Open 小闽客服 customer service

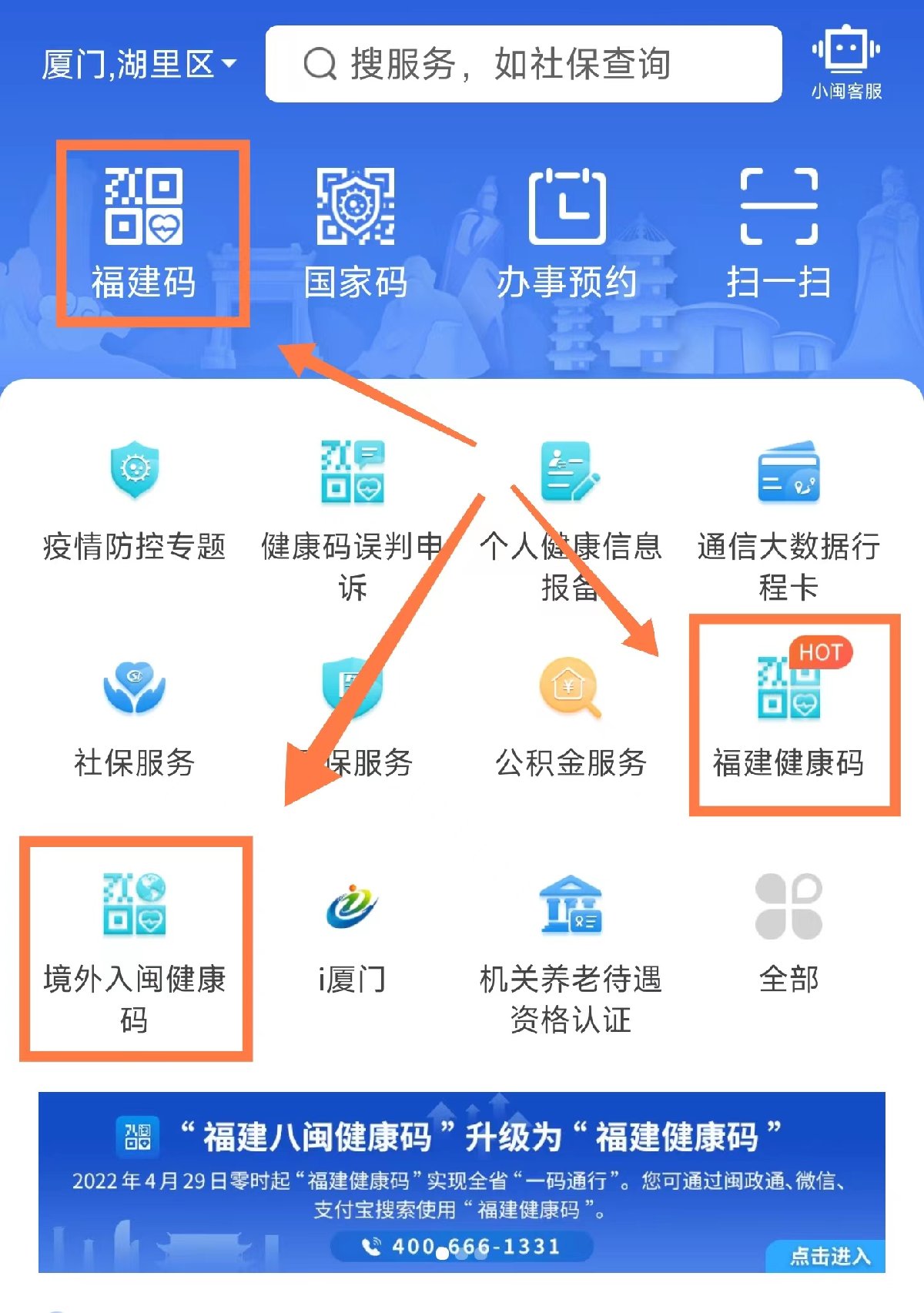pyautogui.click(x=845, y=63)
